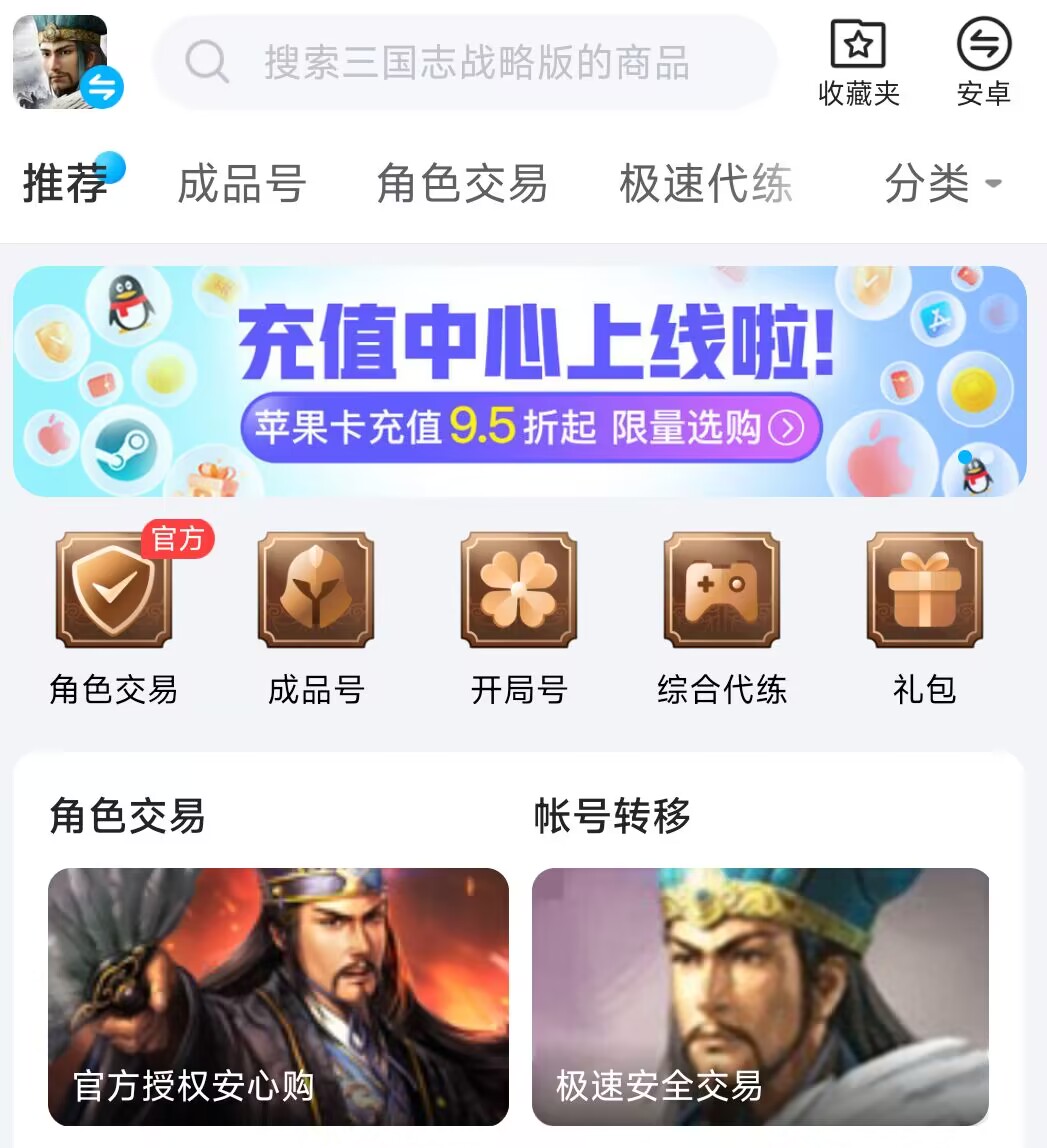Open the official 角色交易 shield shortcut
Image resolution: width=1047 pixels, height=1148 pixels.
coord(113,591)
